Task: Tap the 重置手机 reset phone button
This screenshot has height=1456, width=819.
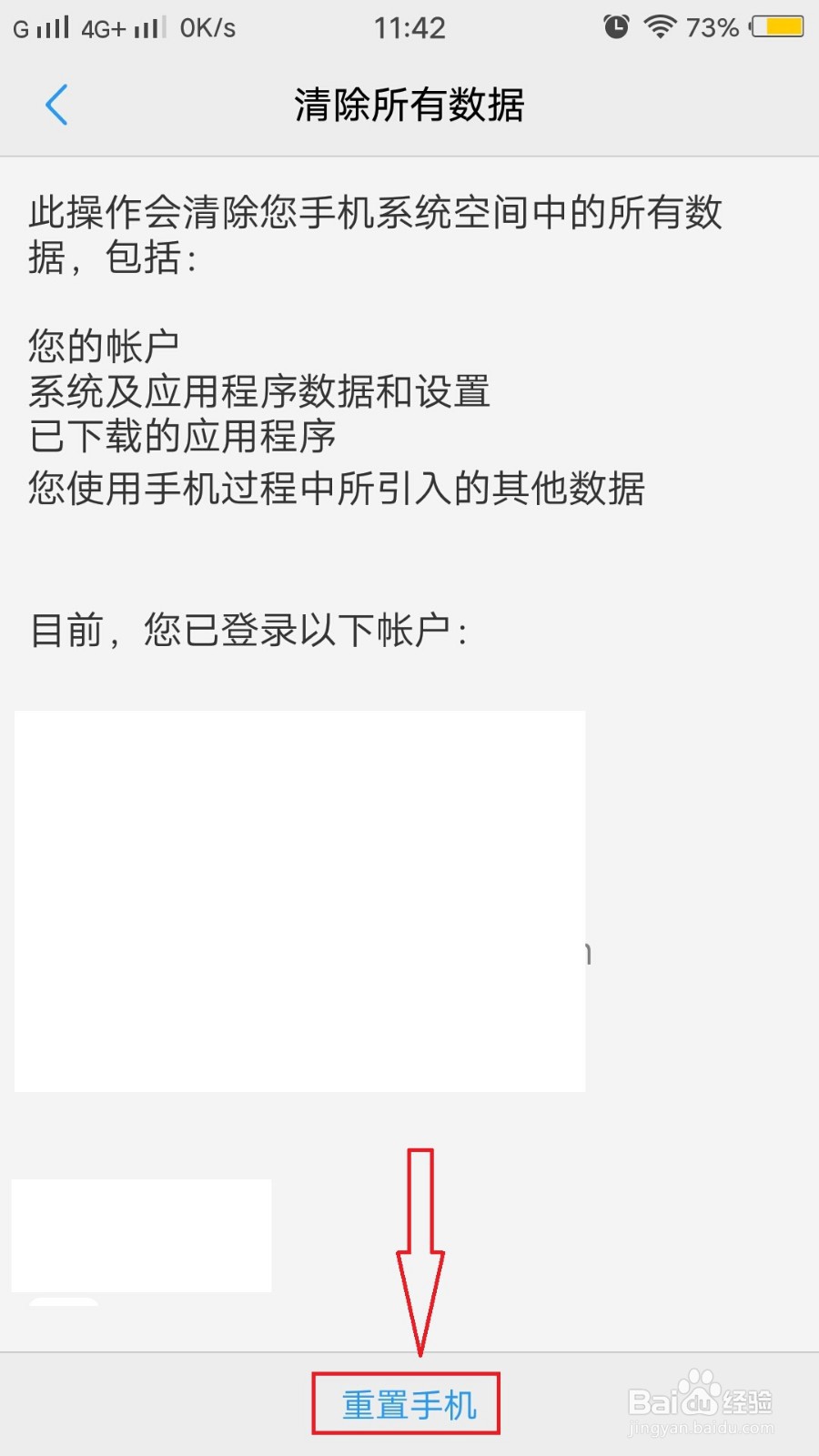Action: (x=409, y=1405)
